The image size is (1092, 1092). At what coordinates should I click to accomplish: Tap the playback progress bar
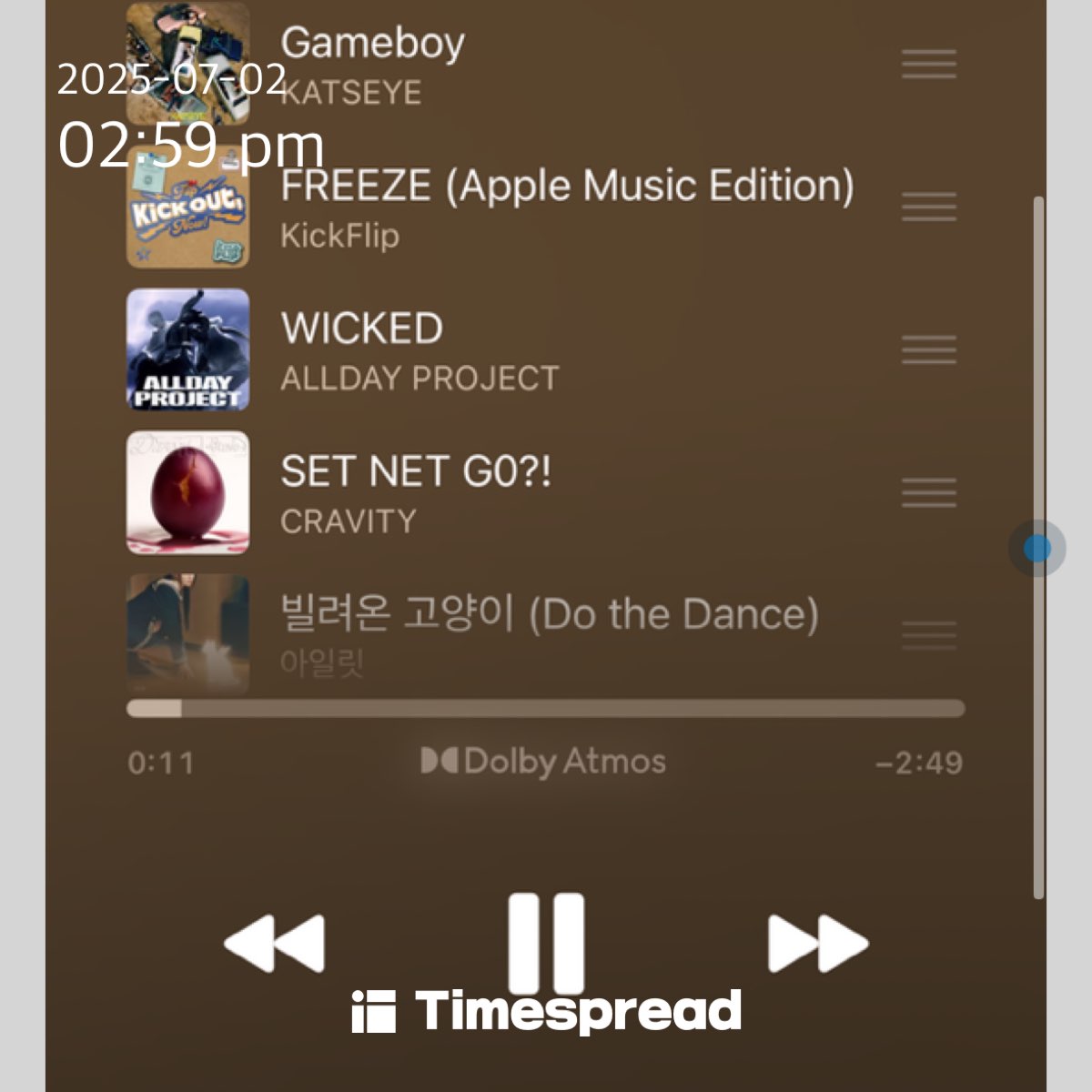pos(546,709)
